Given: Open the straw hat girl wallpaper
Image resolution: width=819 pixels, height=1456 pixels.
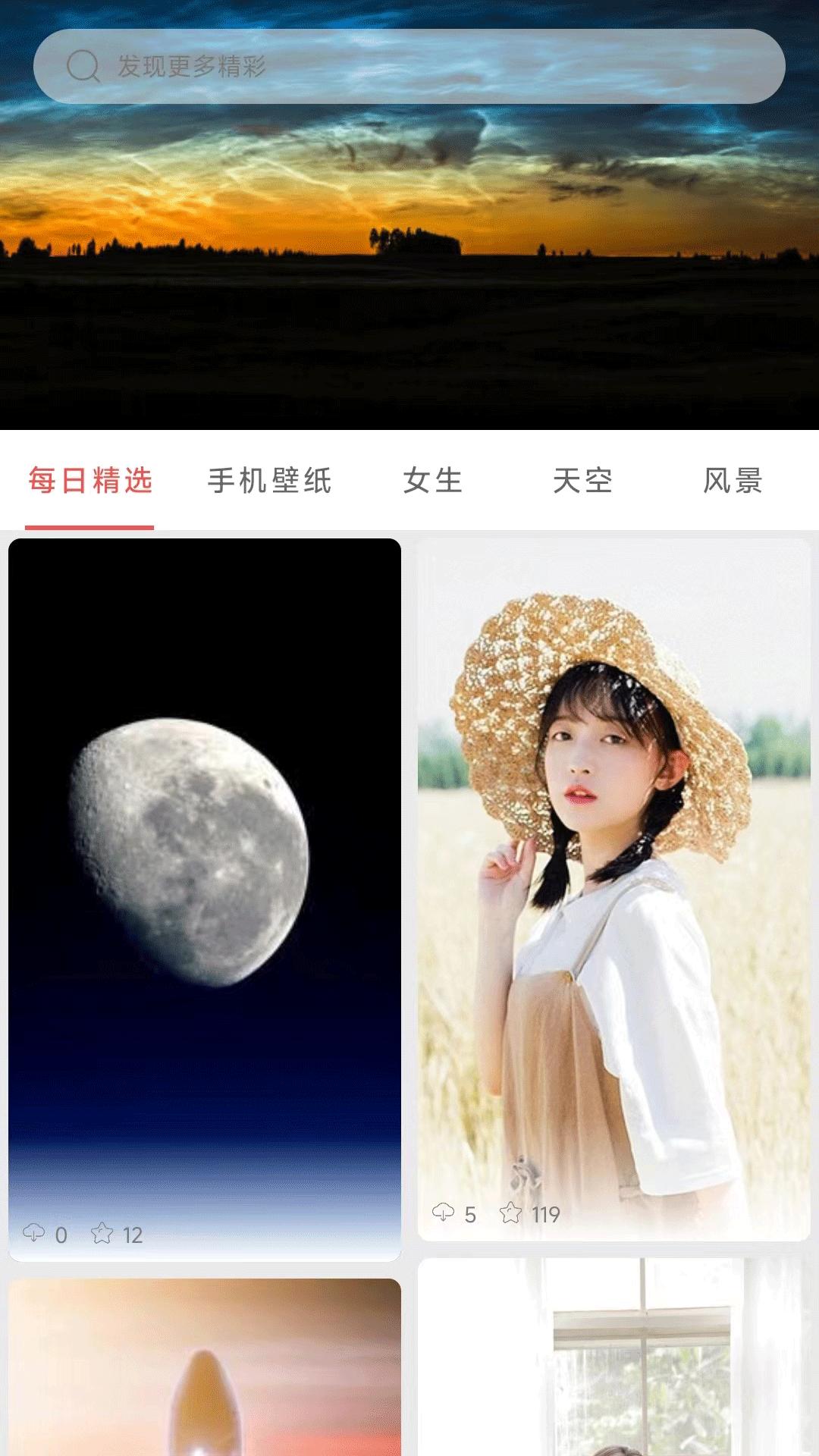Looking at the screenshot, I should click(613, 872).
